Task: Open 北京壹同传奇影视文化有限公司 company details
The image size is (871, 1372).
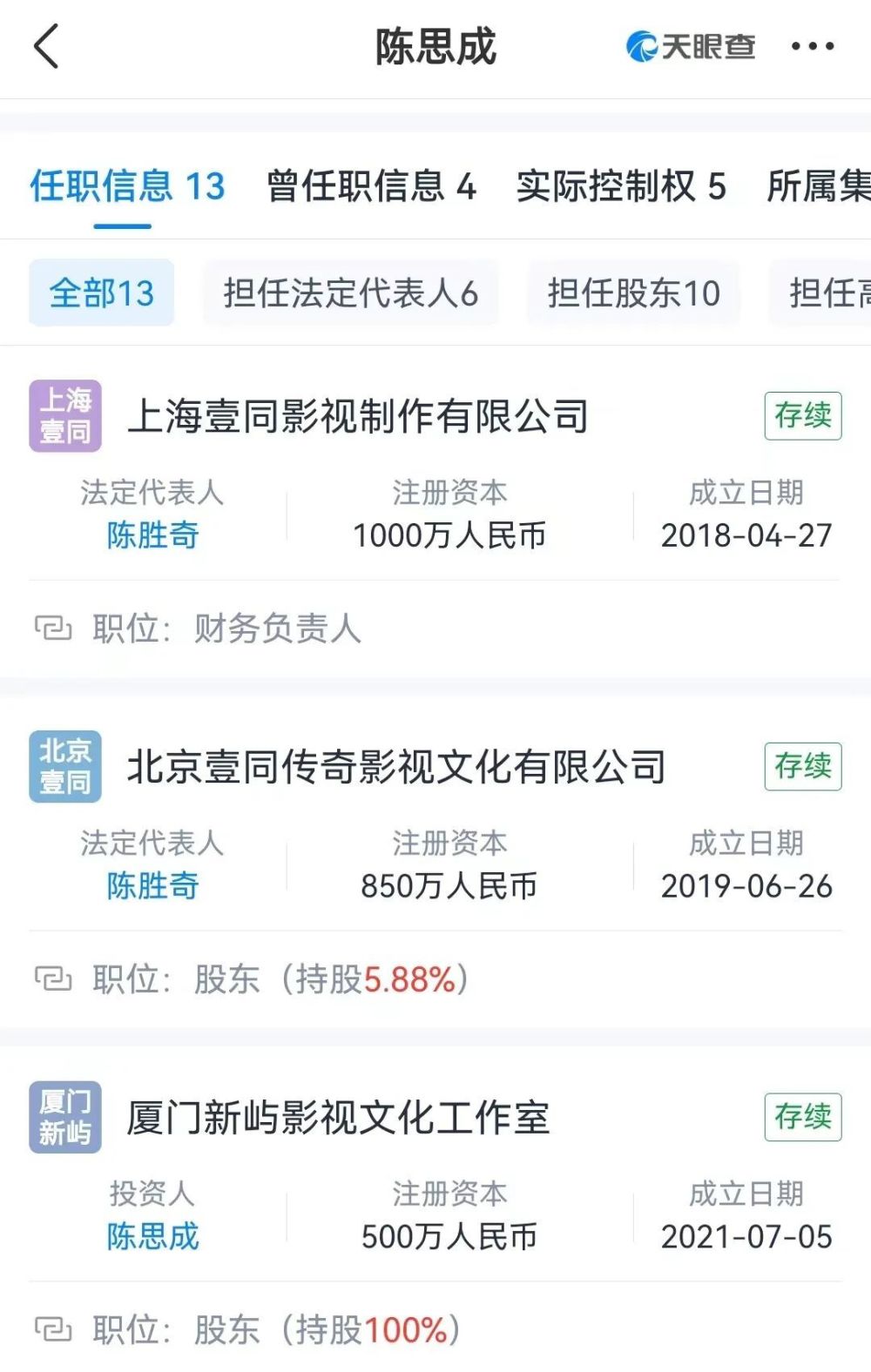Action: [396, 767]
